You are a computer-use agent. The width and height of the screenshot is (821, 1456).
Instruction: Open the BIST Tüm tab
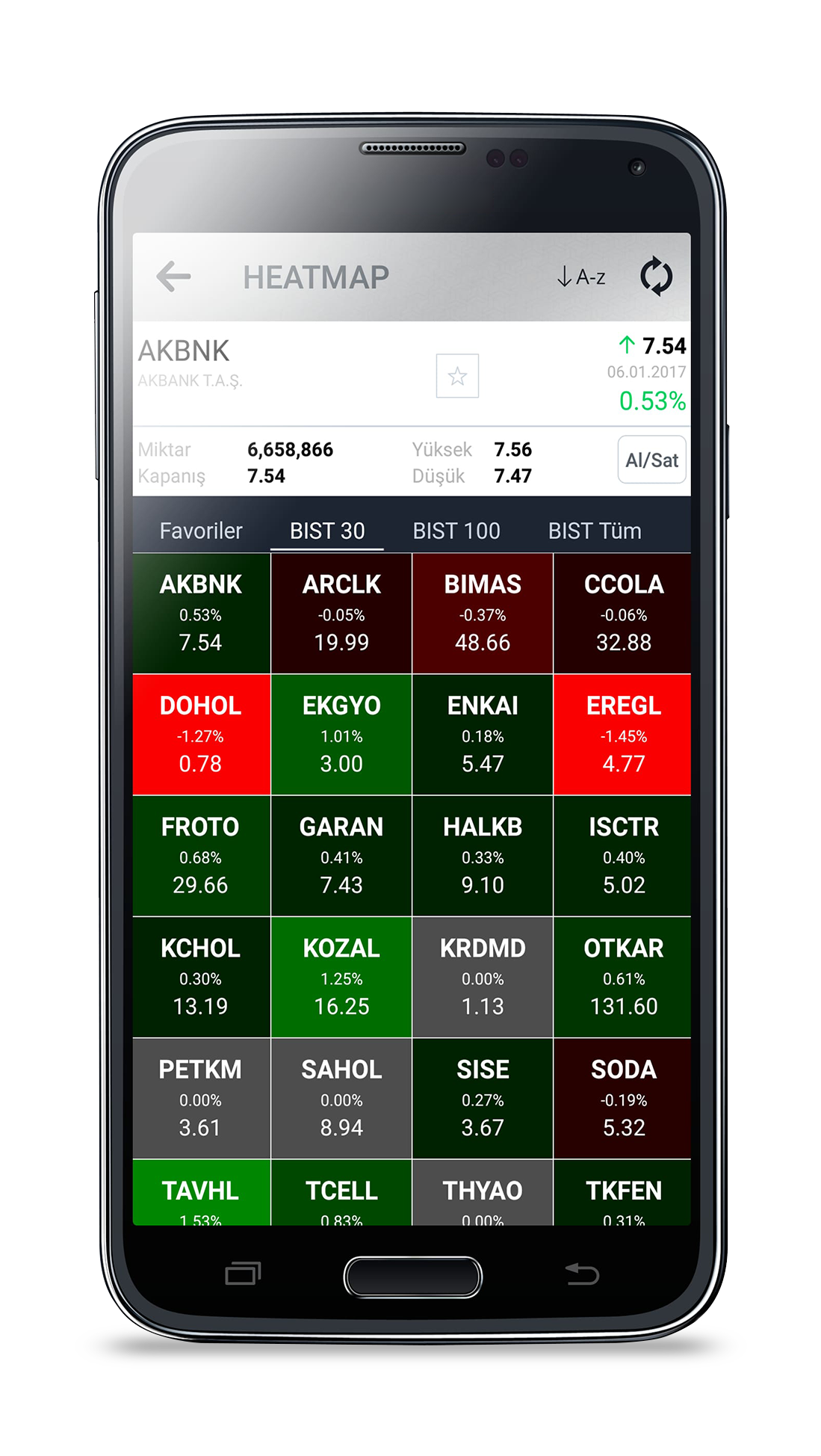click(595, 531)
